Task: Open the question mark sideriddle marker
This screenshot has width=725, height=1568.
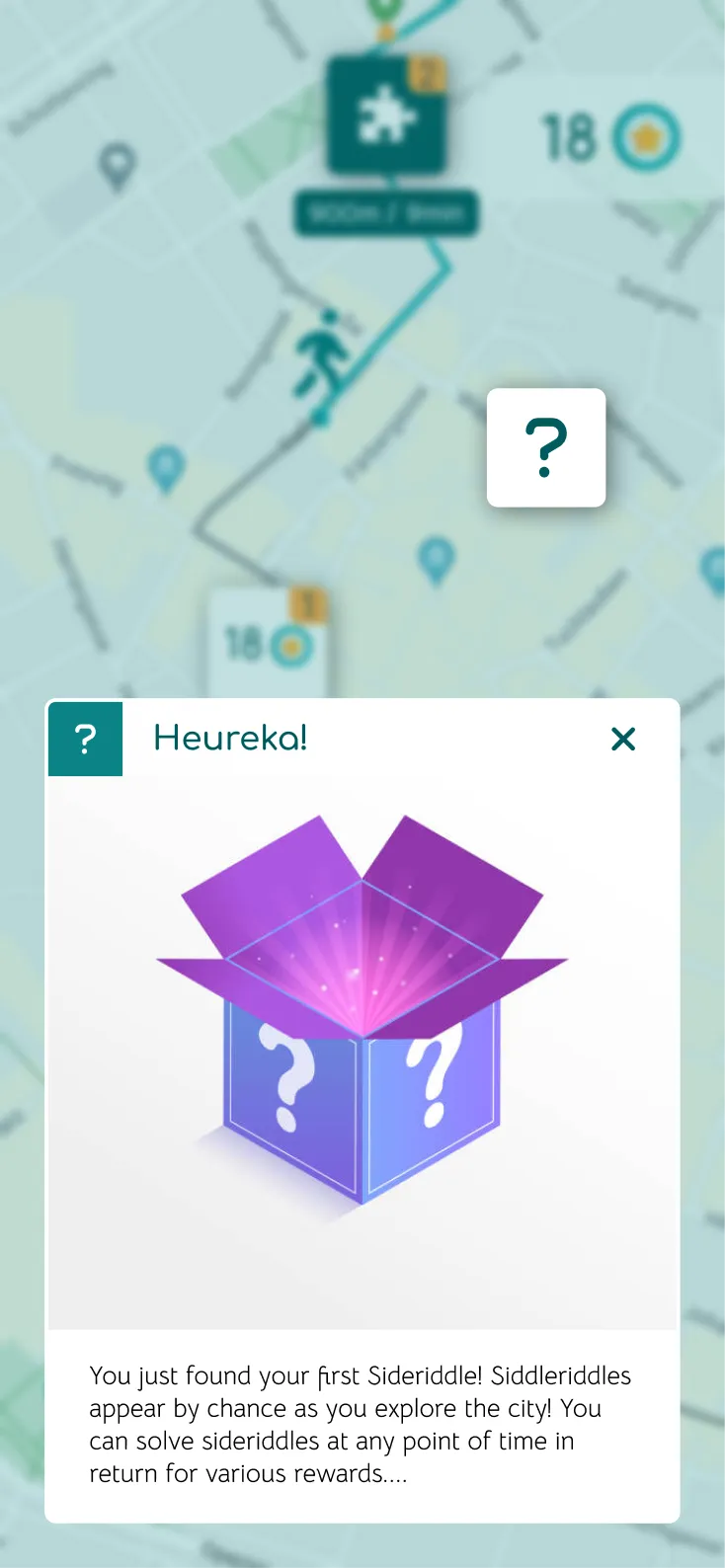Action: [x=546, y=447]
